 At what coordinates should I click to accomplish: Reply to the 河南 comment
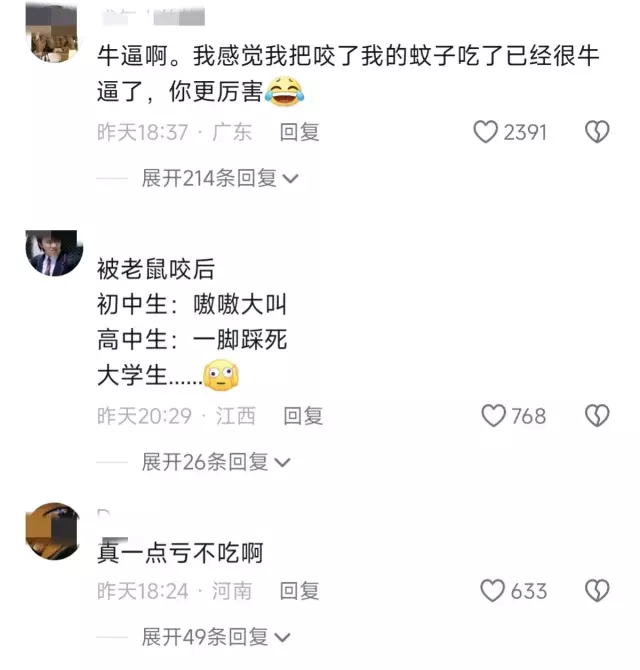point(298,591)
